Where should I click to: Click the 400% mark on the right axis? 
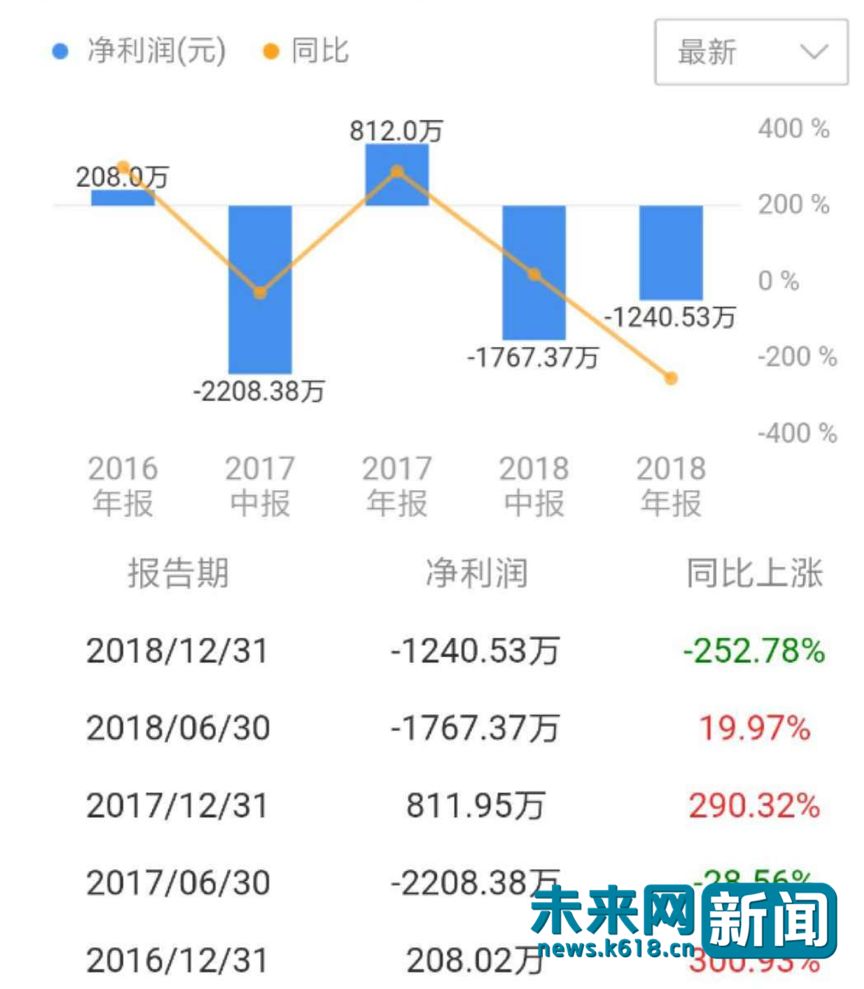(x=794, y=128)
